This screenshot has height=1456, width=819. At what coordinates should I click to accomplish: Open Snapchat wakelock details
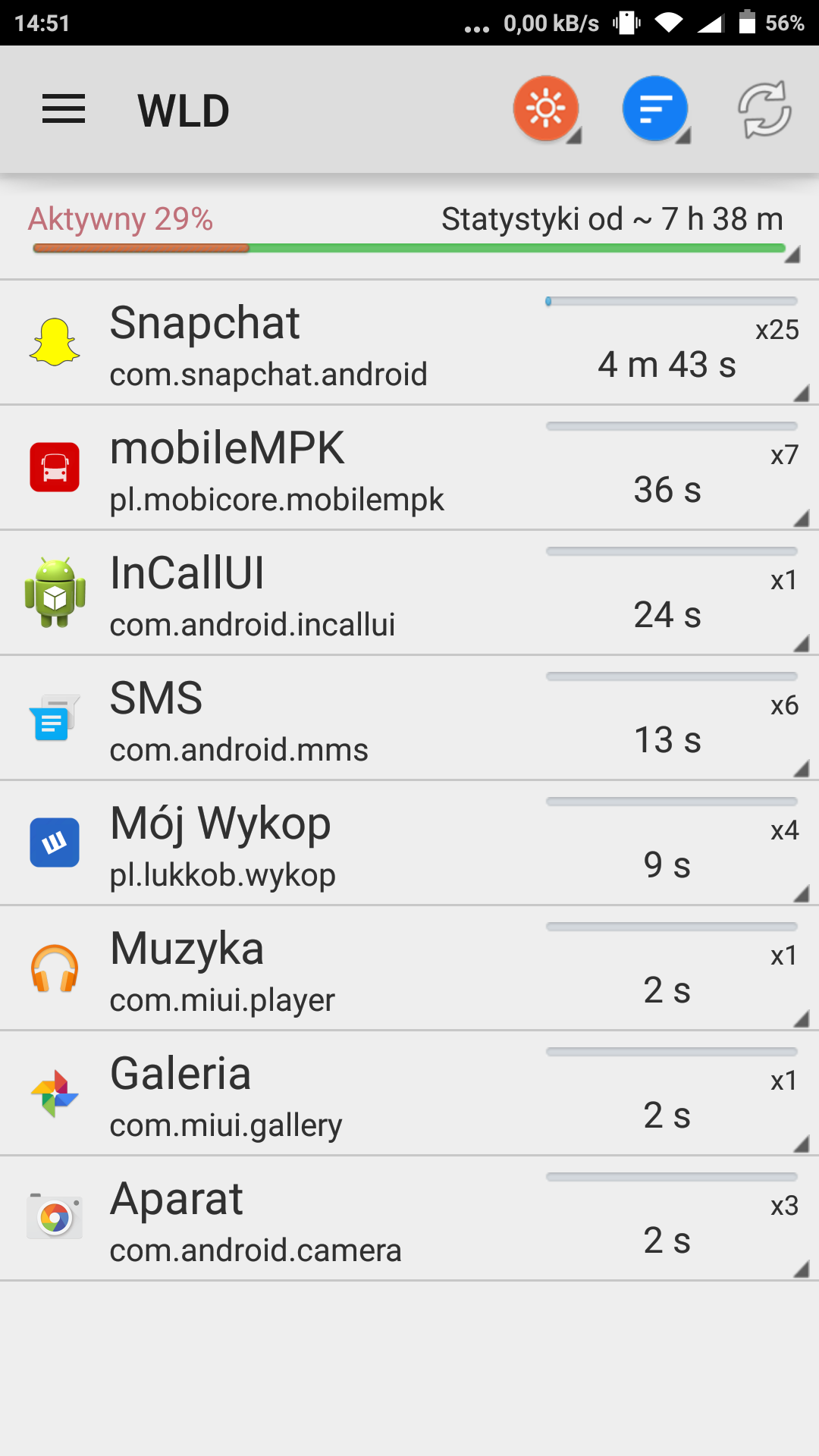pos(409,343)
